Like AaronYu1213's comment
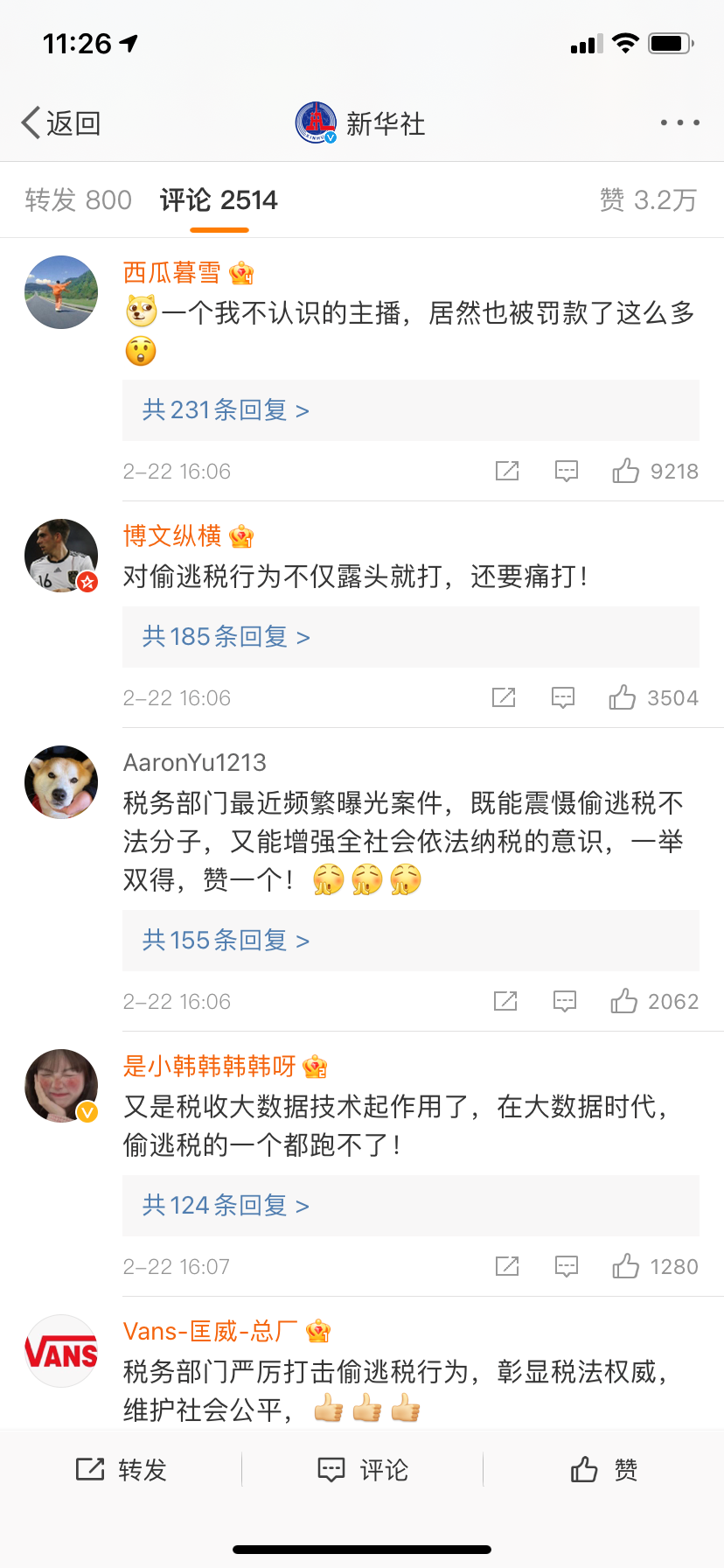Image resolution: width=724 pixels, height=1568 pixels. point(624,1002)
